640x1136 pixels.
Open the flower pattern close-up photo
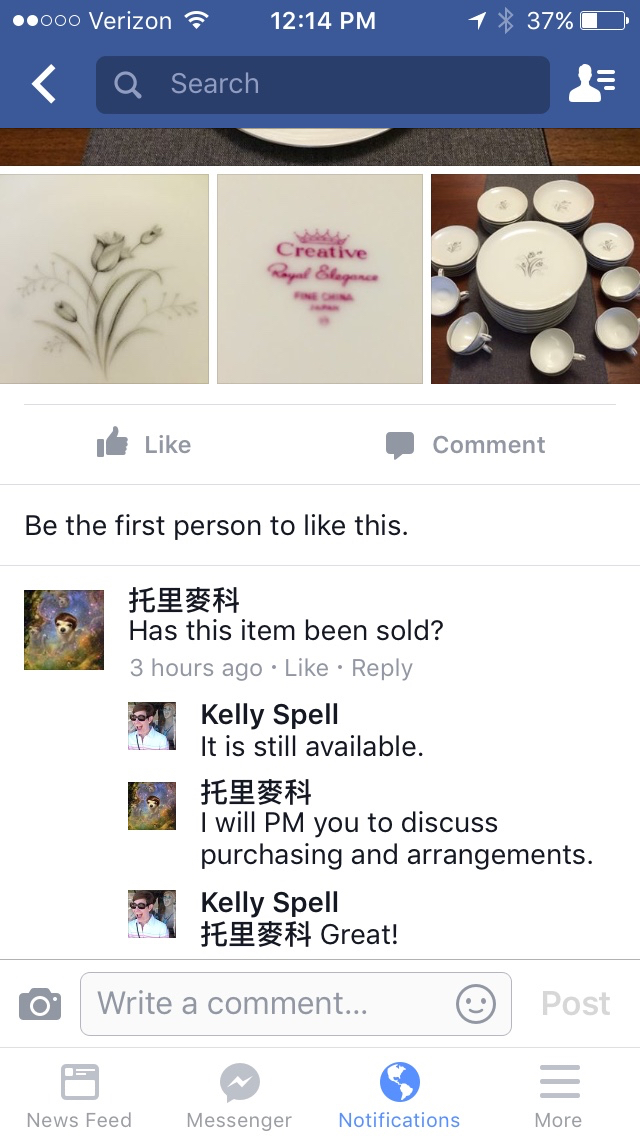(104, 279)
